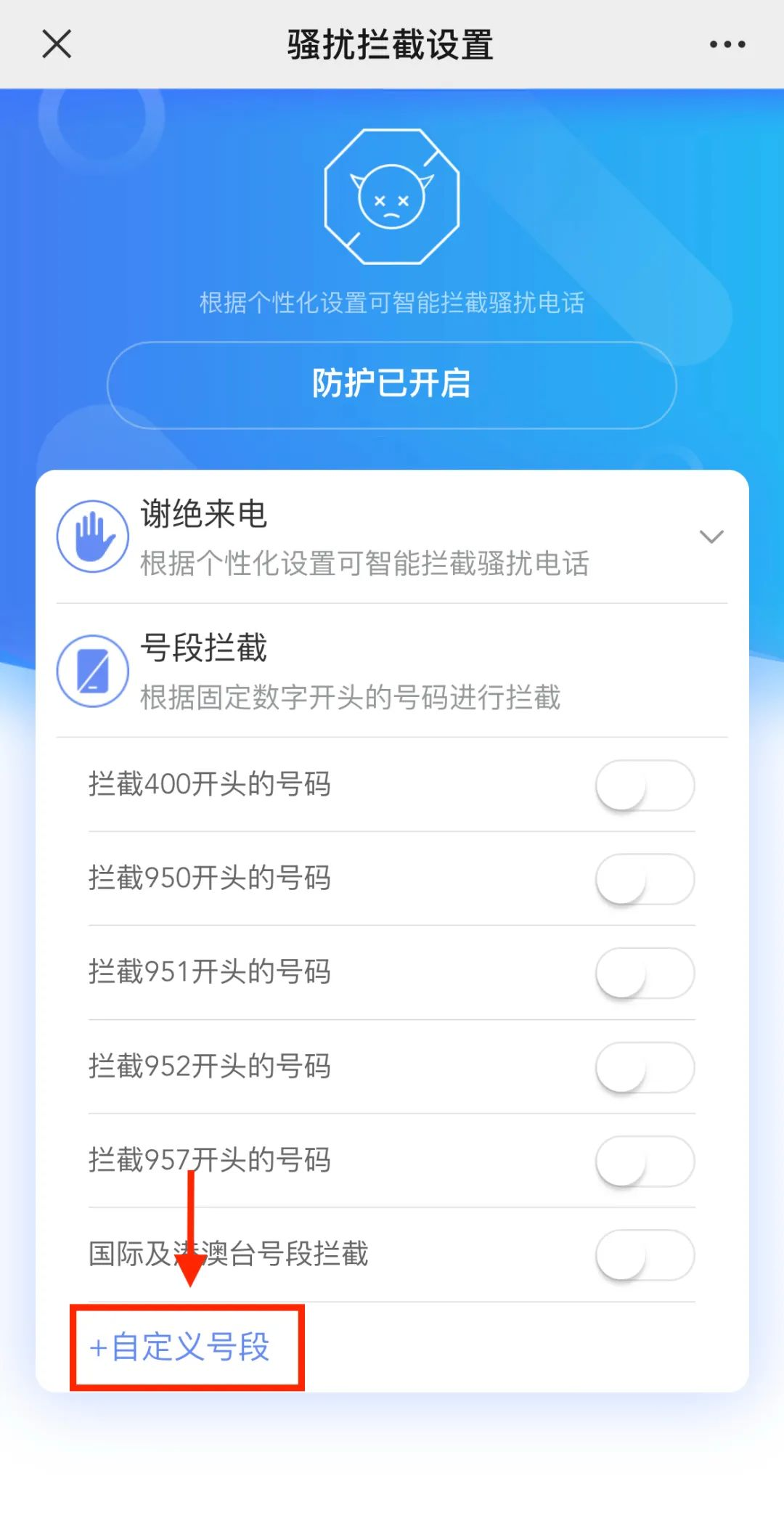
Task: Toggle 拦截951开头的号码 on
Action: coord(645,973)
